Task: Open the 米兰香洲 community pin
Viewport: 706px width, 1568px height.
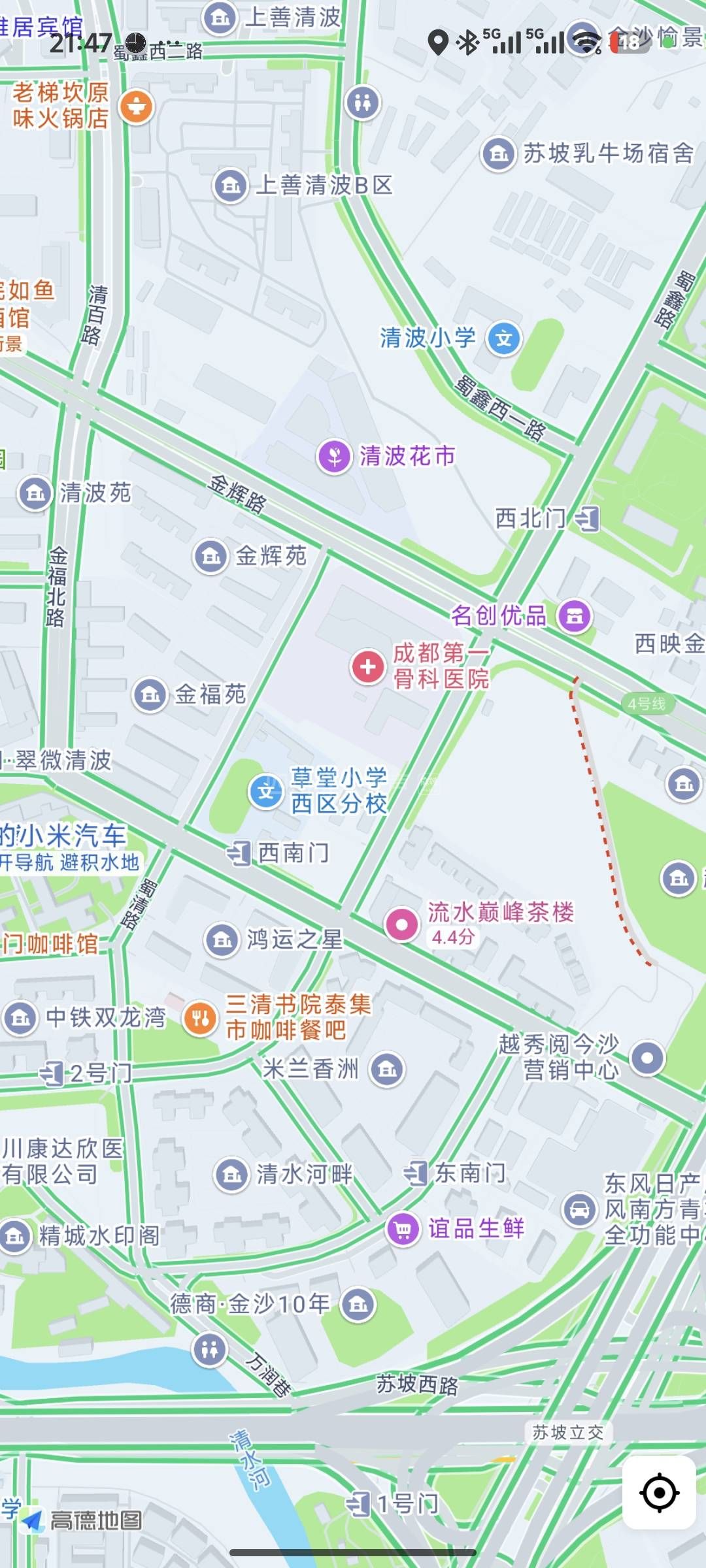Action: pyautogui.click(x=388, y=1070)
